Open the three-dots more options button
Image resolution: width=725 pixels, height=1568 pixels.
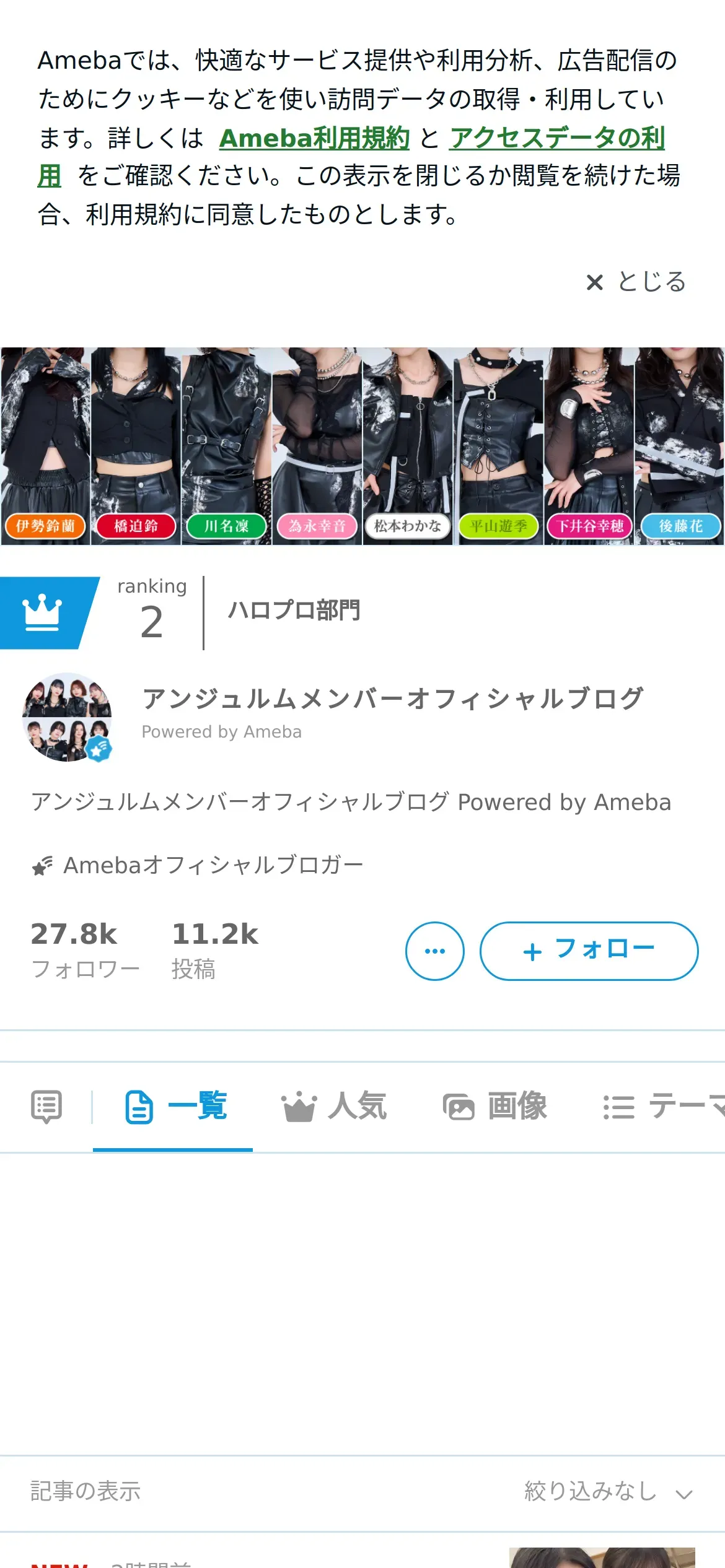pos(434,951)
